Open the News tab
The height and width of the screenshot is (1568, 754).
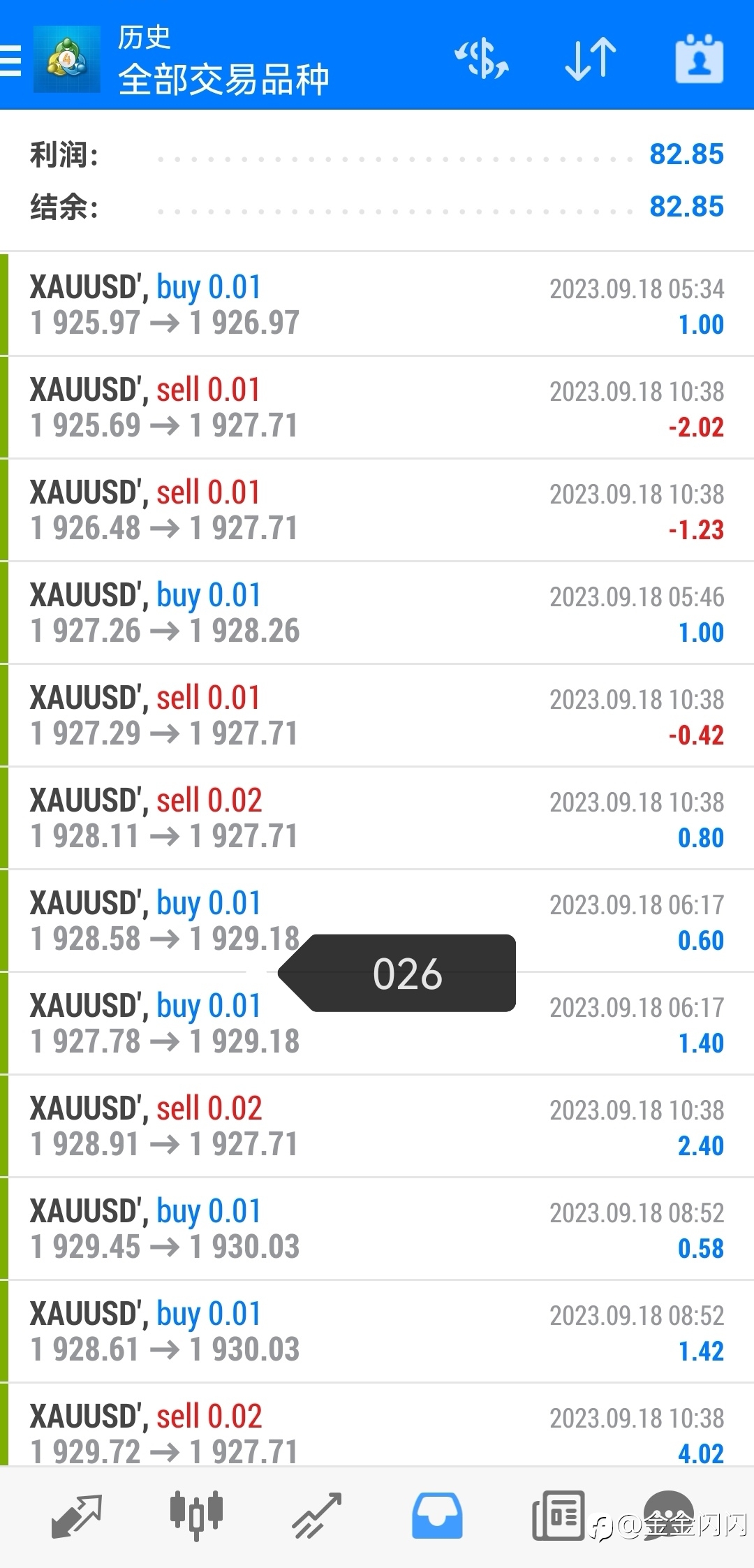click(558, 1516)
